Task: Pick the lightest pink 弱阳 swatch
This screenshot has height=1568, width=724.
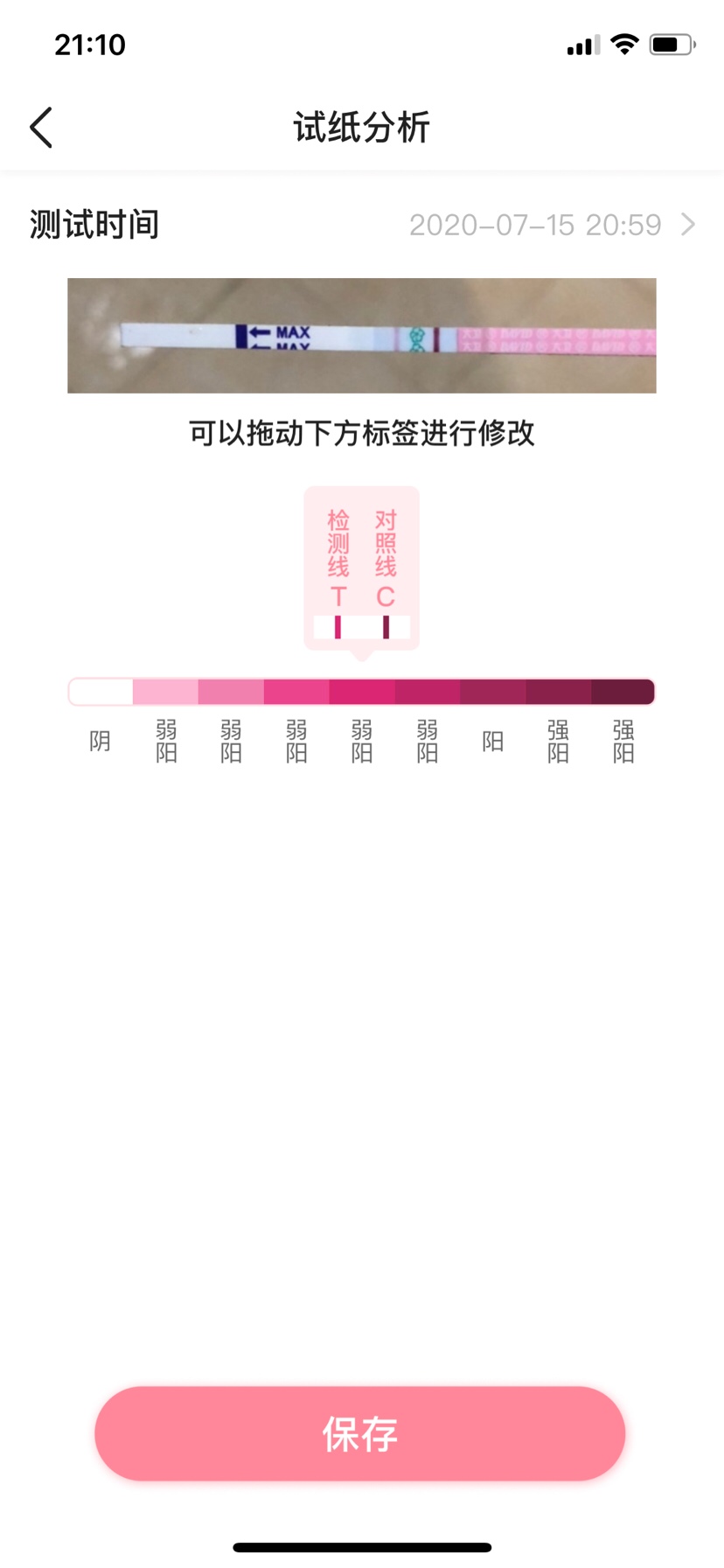Action: coord(166,692)
